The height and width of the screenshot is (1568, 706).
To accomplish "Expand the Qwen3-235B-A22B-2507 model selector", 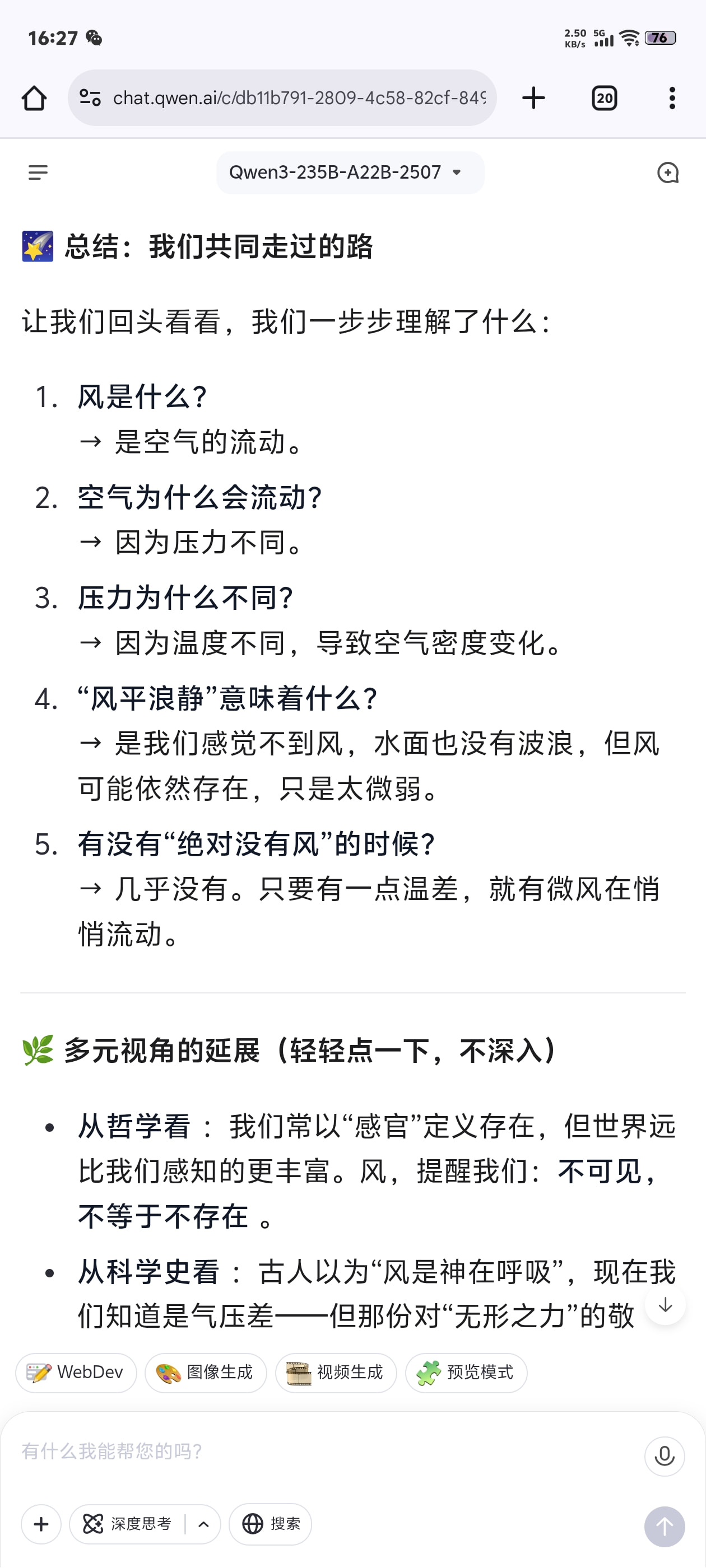I will coord(350,172).
